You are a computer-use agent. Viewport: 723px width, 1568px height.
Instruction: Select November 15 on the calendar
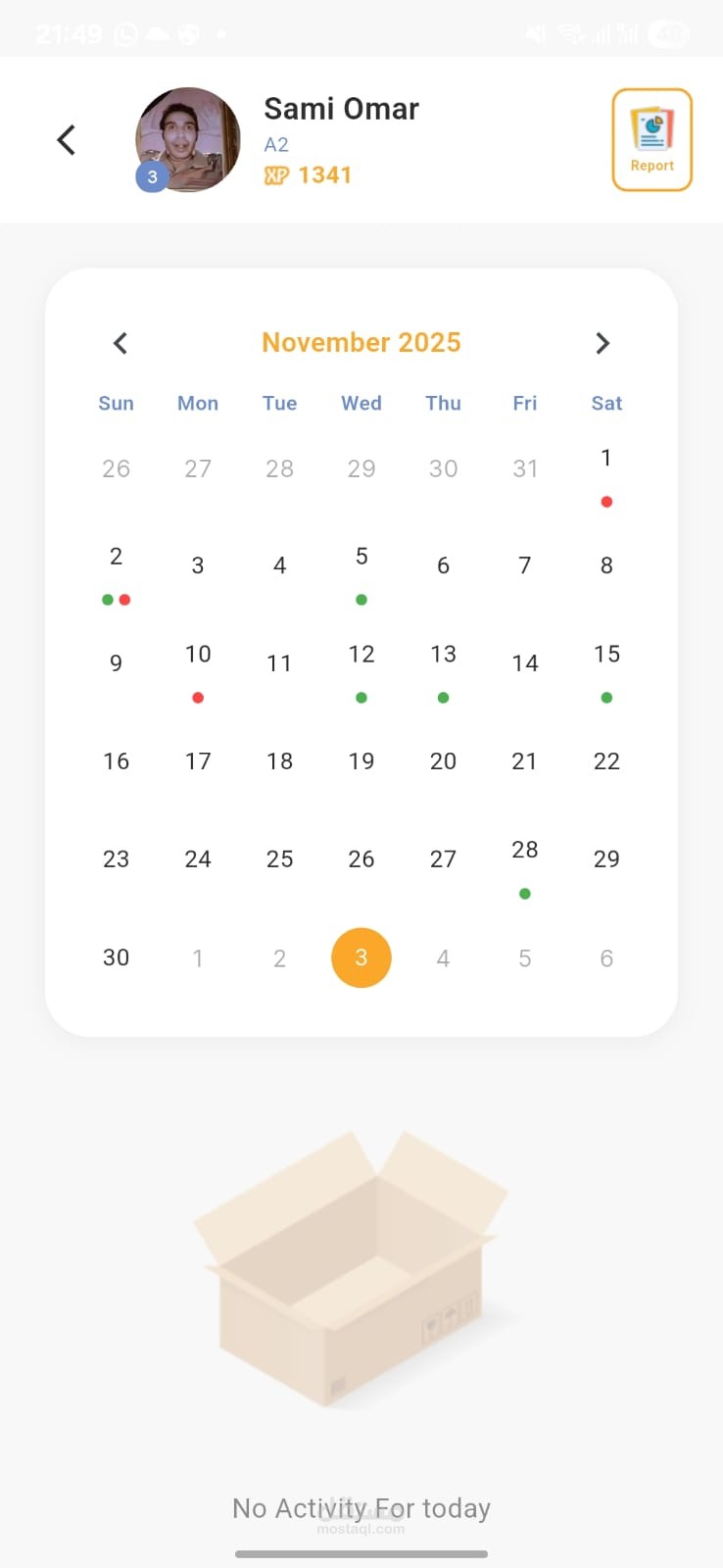(606, 663)
